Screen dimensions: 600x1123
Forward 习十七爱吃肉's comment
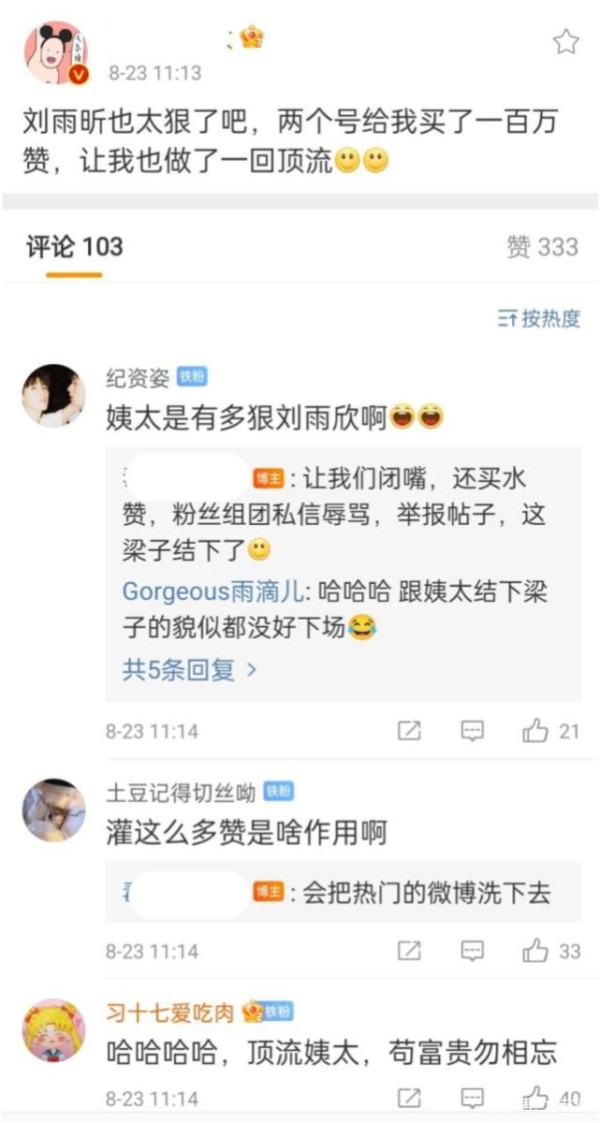coord(409,1098)
